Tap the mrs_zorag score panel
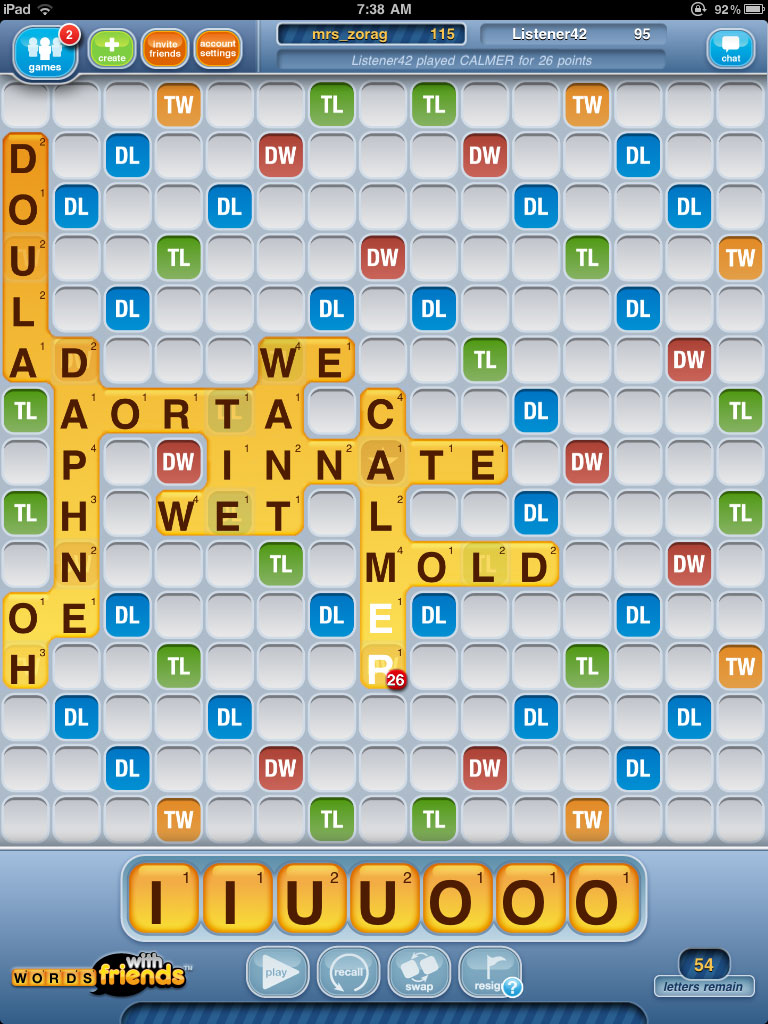 pos(371,34)
